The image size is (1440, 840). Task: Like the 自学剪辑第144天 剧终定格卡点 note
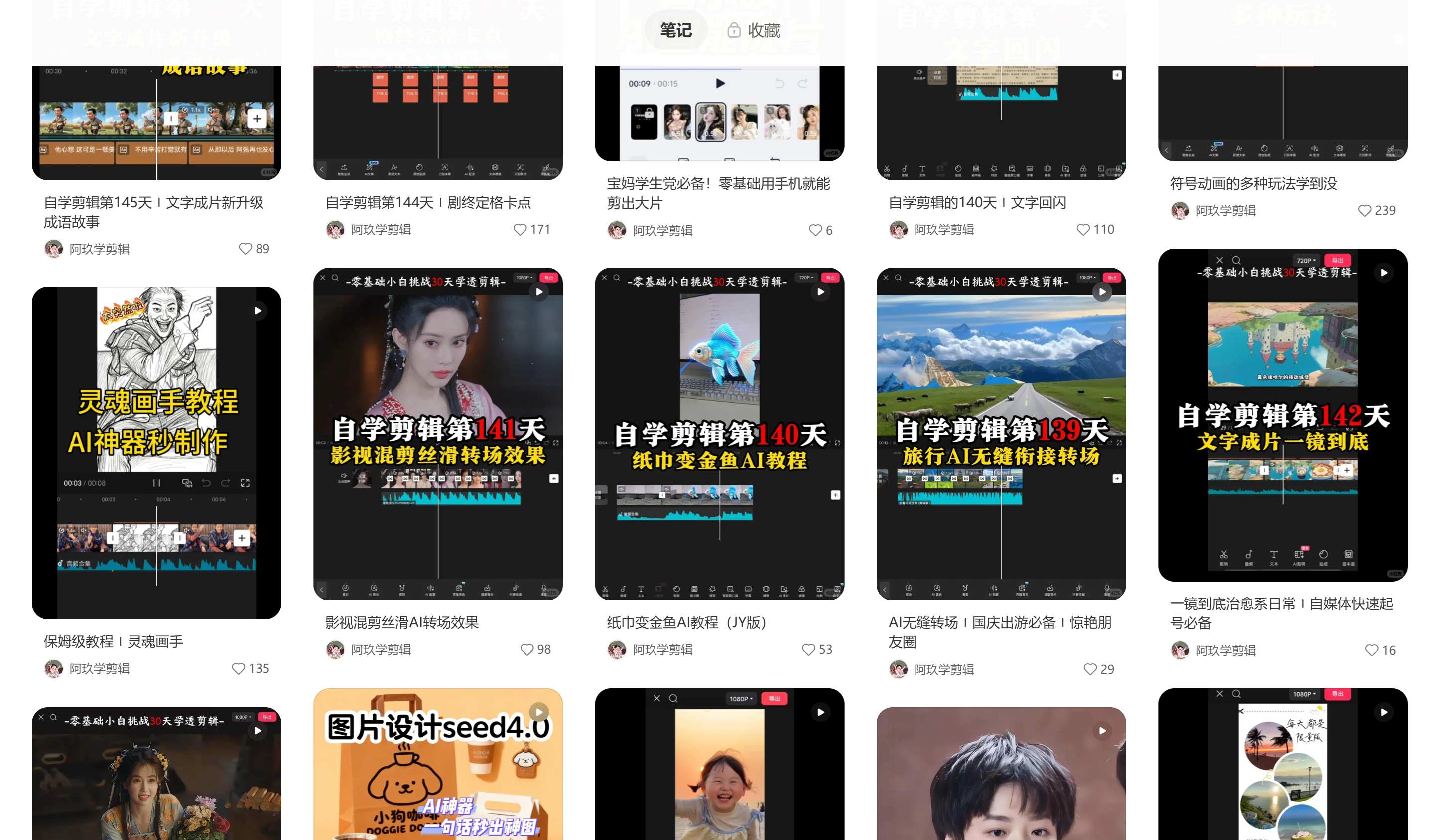(520, 230)
